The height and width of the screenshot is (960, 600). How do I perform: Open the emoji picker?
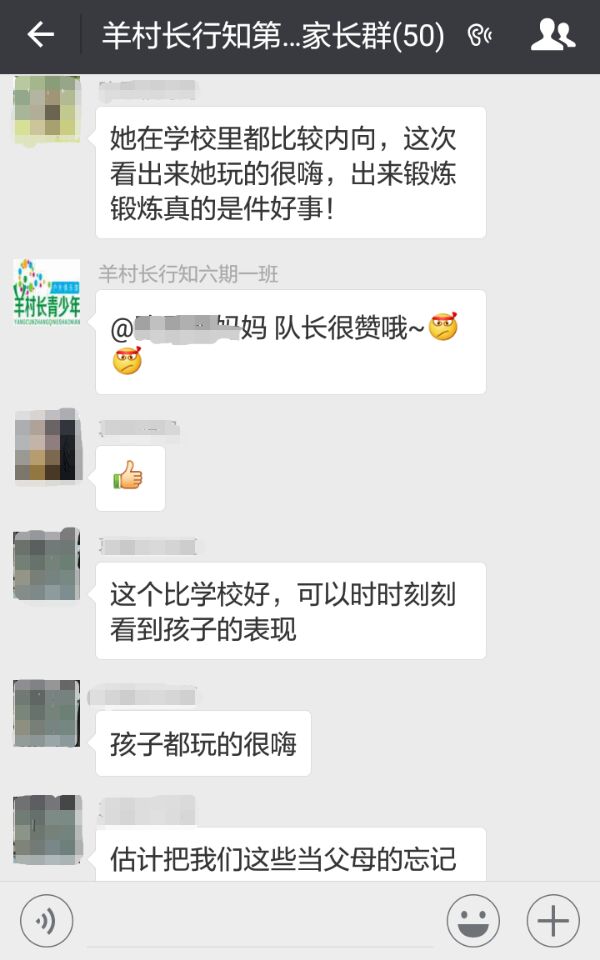[473, 920]
